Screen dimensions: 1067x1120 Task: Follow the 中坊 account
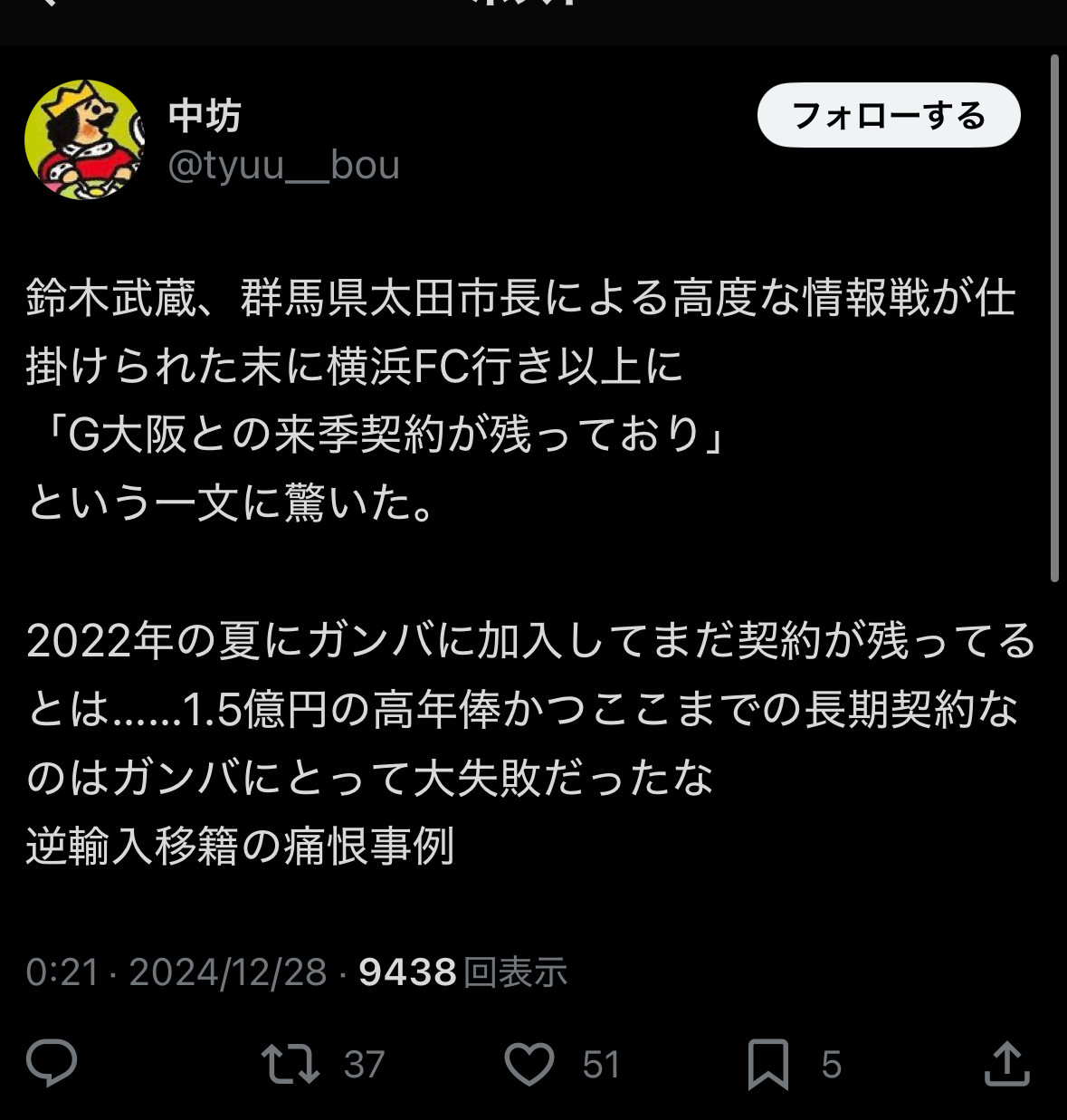pos(888,116)
